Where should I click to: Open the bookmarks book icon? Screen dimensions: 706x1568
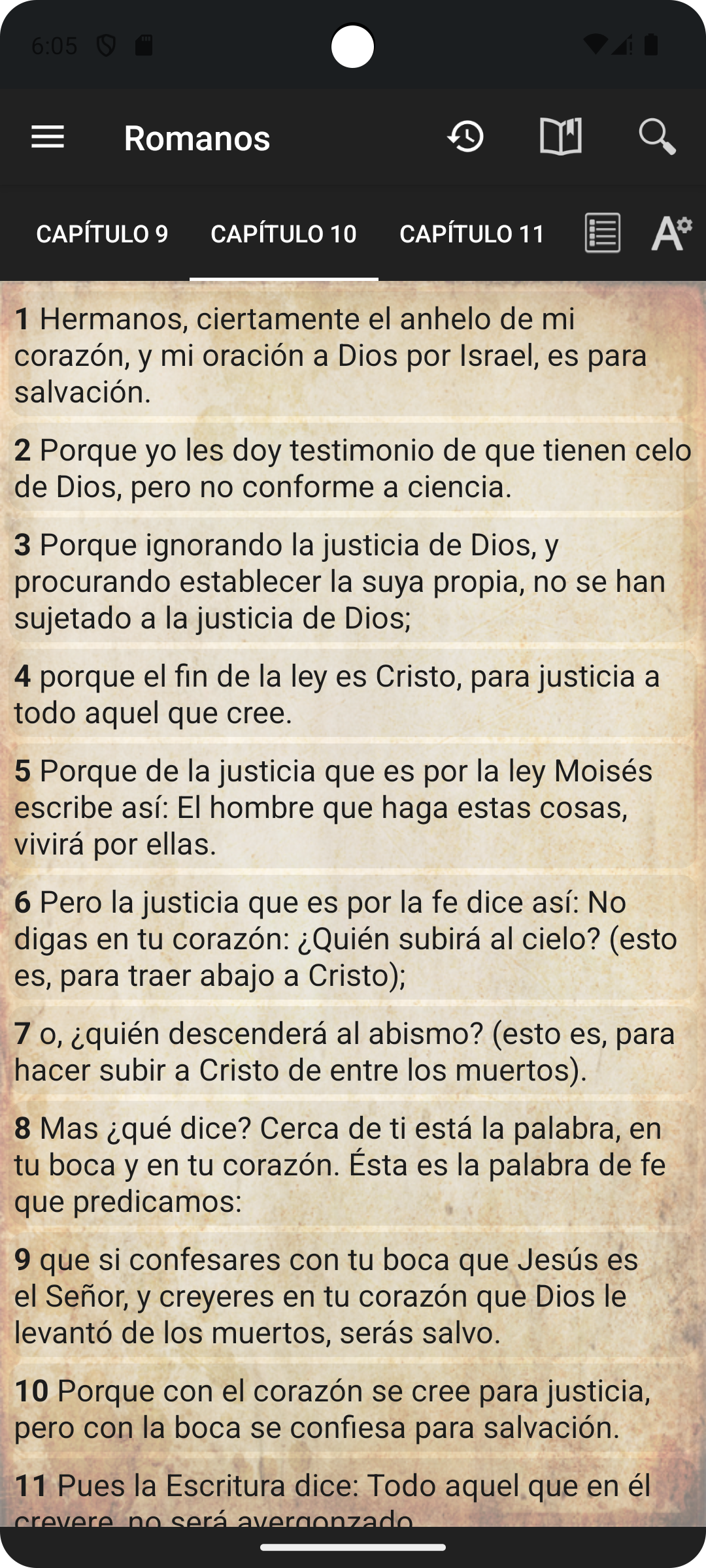point(561,137)
